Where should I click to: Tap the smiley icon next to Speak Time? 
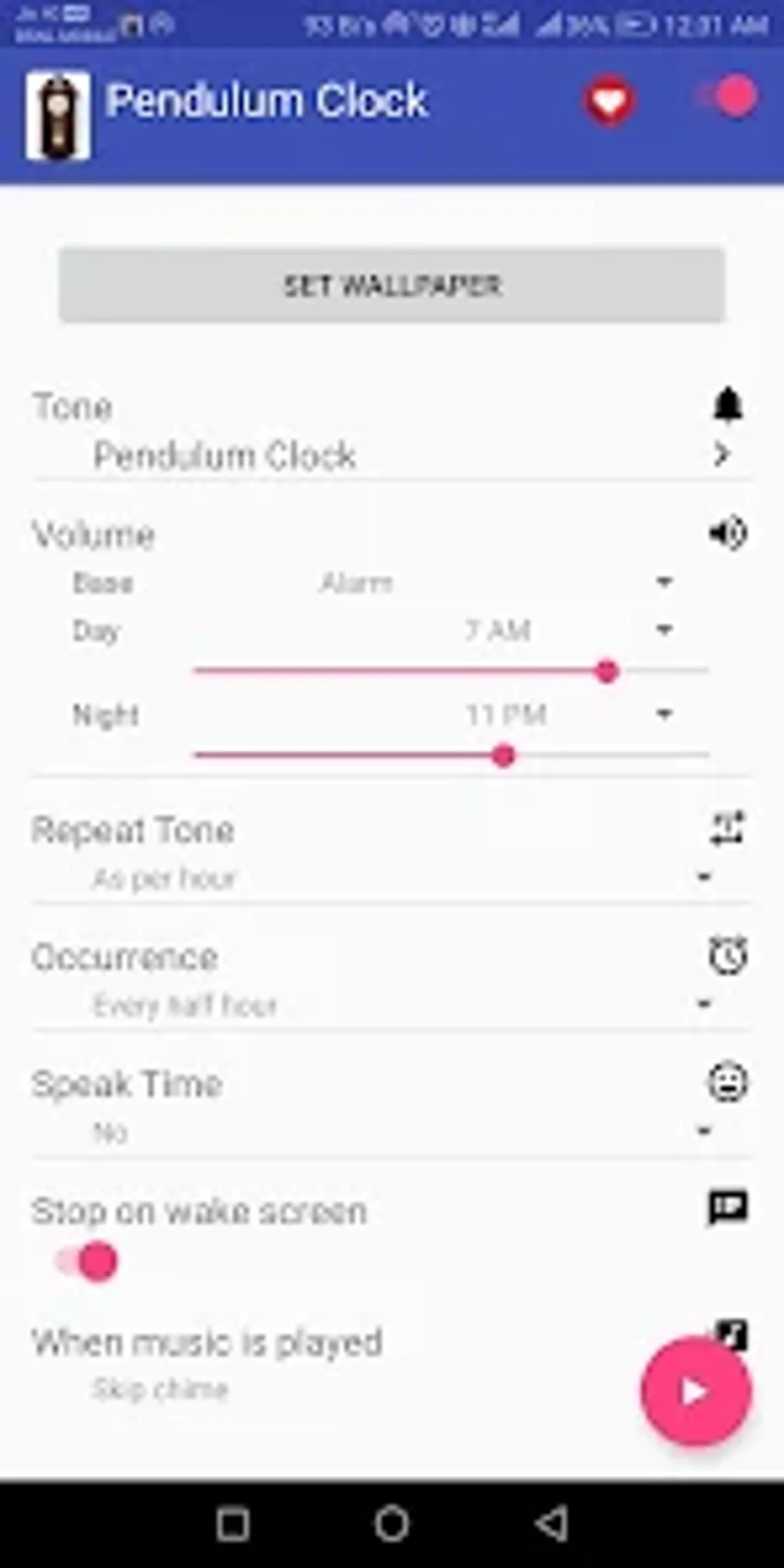729,1082
